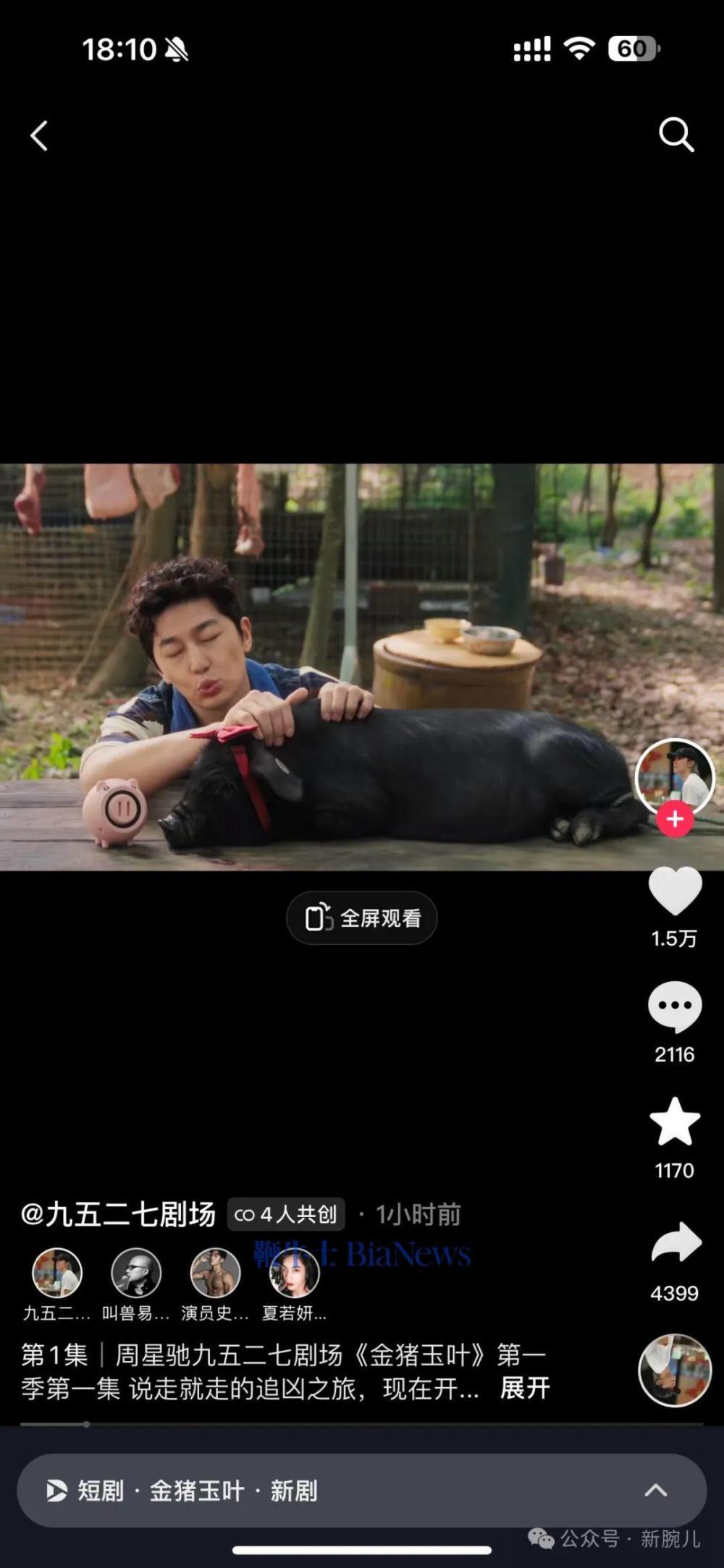
Task: Tap 全屏观看 to watch fullscreen
Action: pyautogui.click(x=362, y=918)
